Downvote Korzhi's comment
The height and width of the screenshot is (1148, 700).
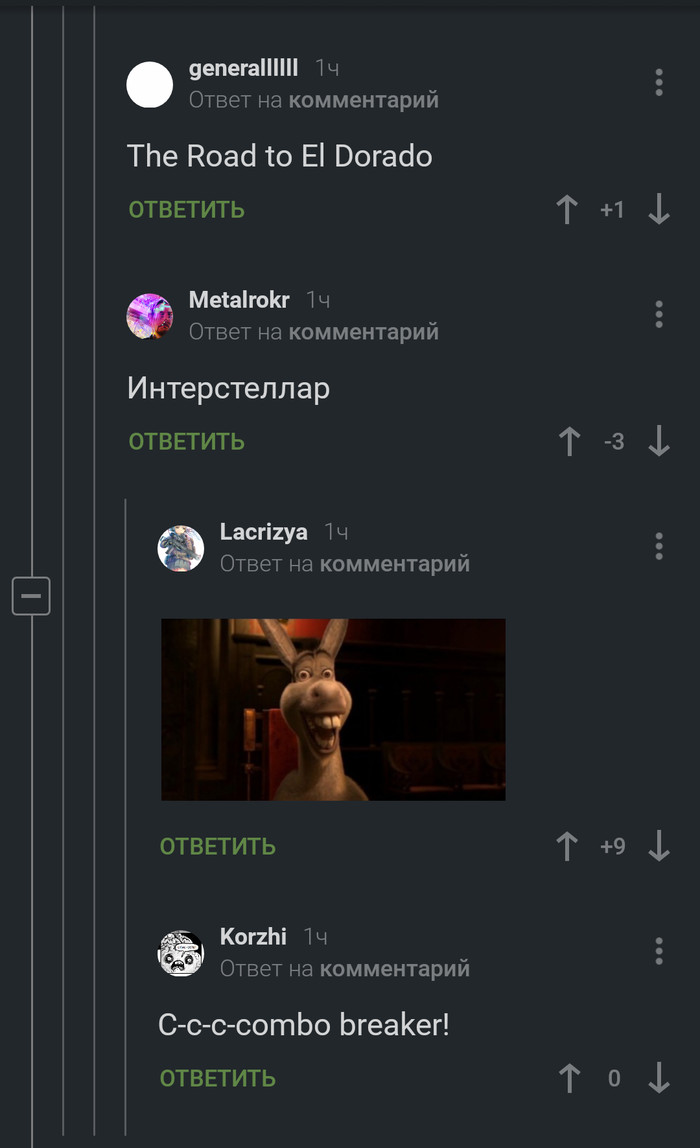(658, 1079)
